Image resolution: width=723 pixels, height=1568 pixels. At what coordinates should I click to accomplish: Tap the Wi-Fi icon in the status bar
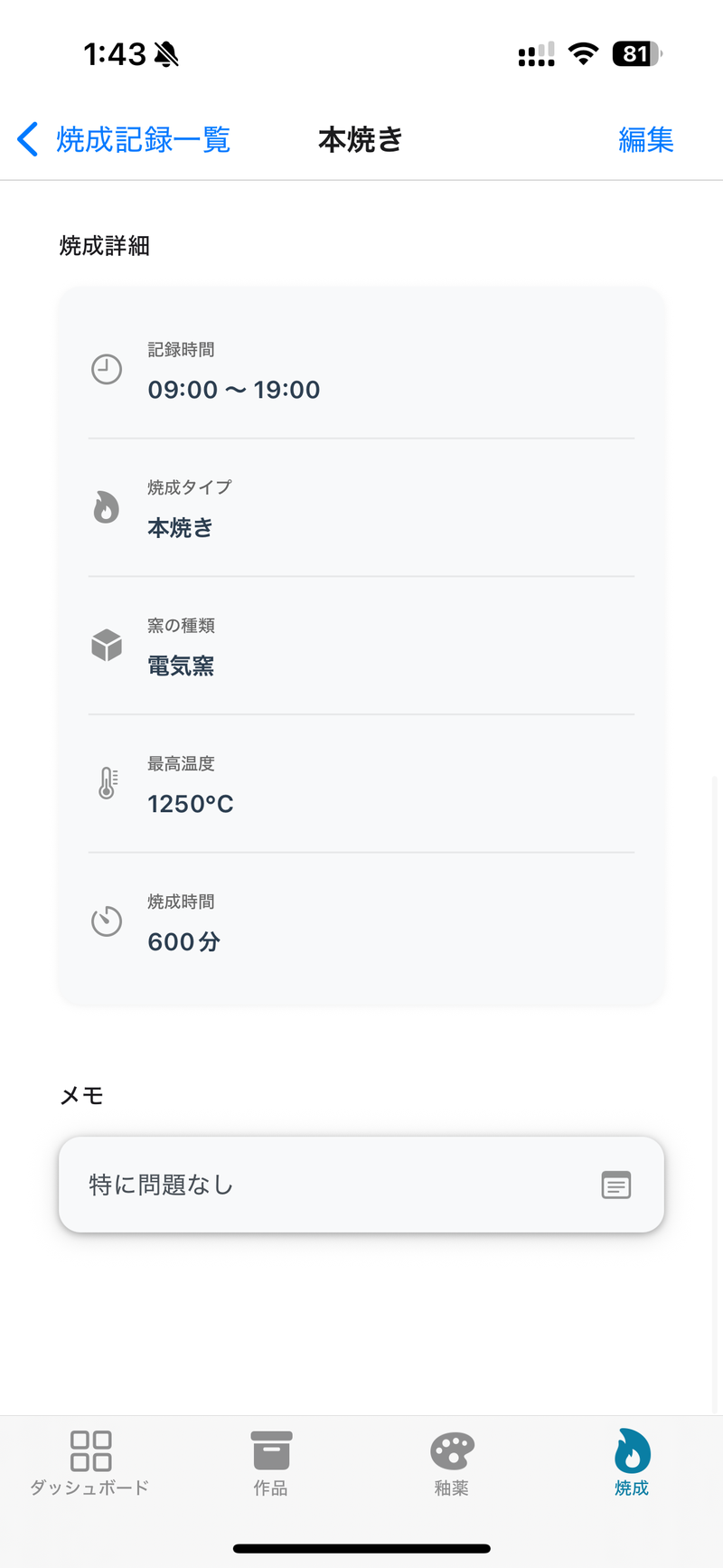point(583,53)
